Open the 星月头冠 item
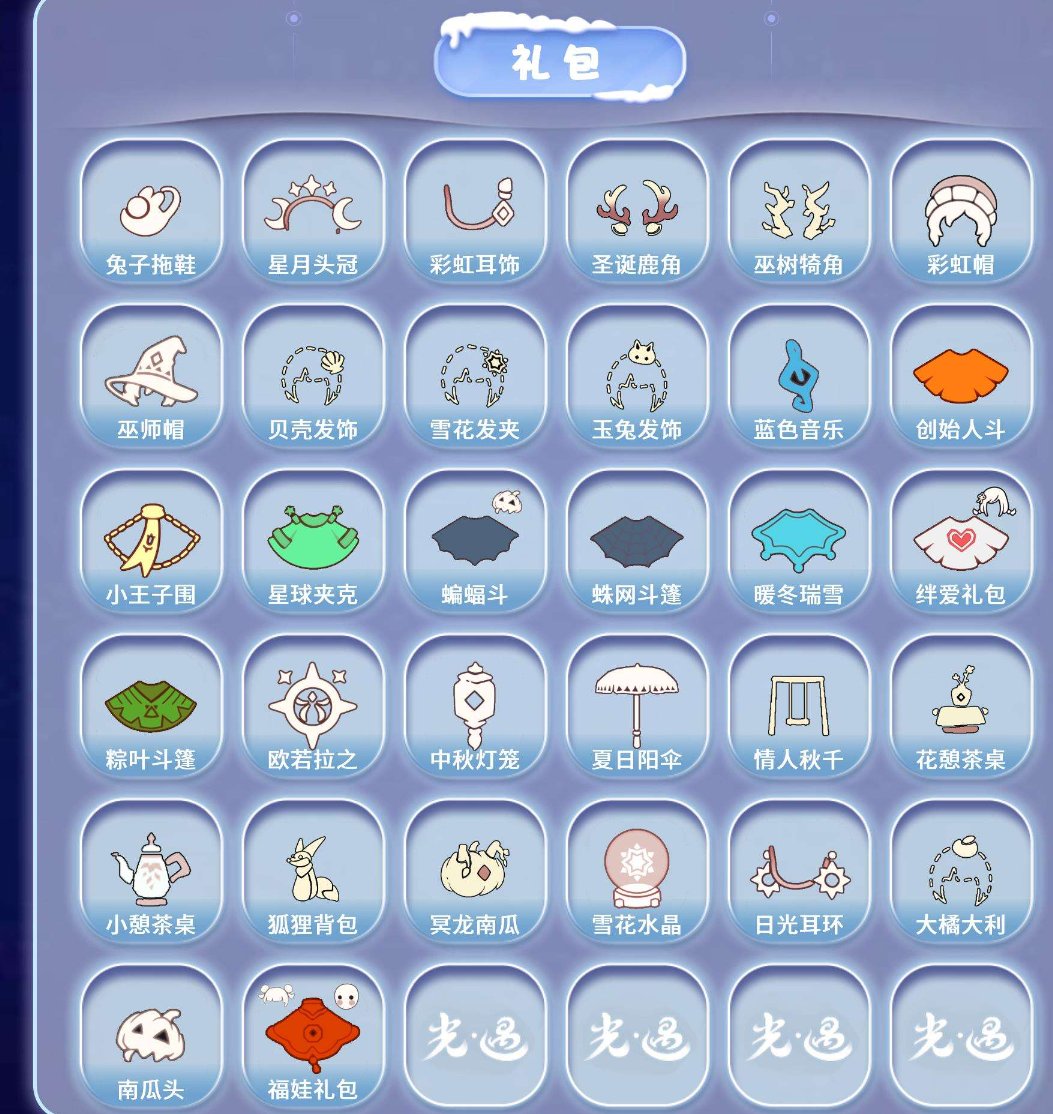This screenshot has height=1114, width=1053. 312,210
